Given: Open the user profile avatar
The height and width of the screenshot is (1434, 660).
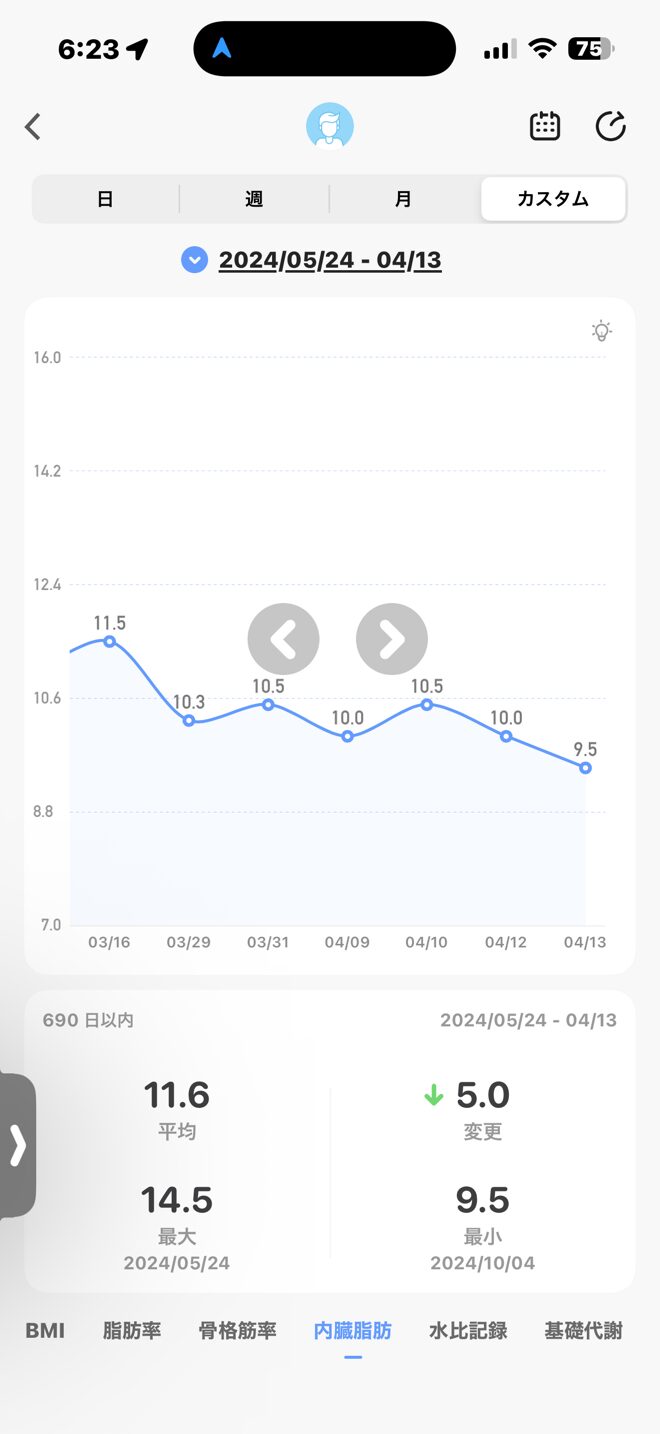Looking at the screenshot, I should point(330,126).
